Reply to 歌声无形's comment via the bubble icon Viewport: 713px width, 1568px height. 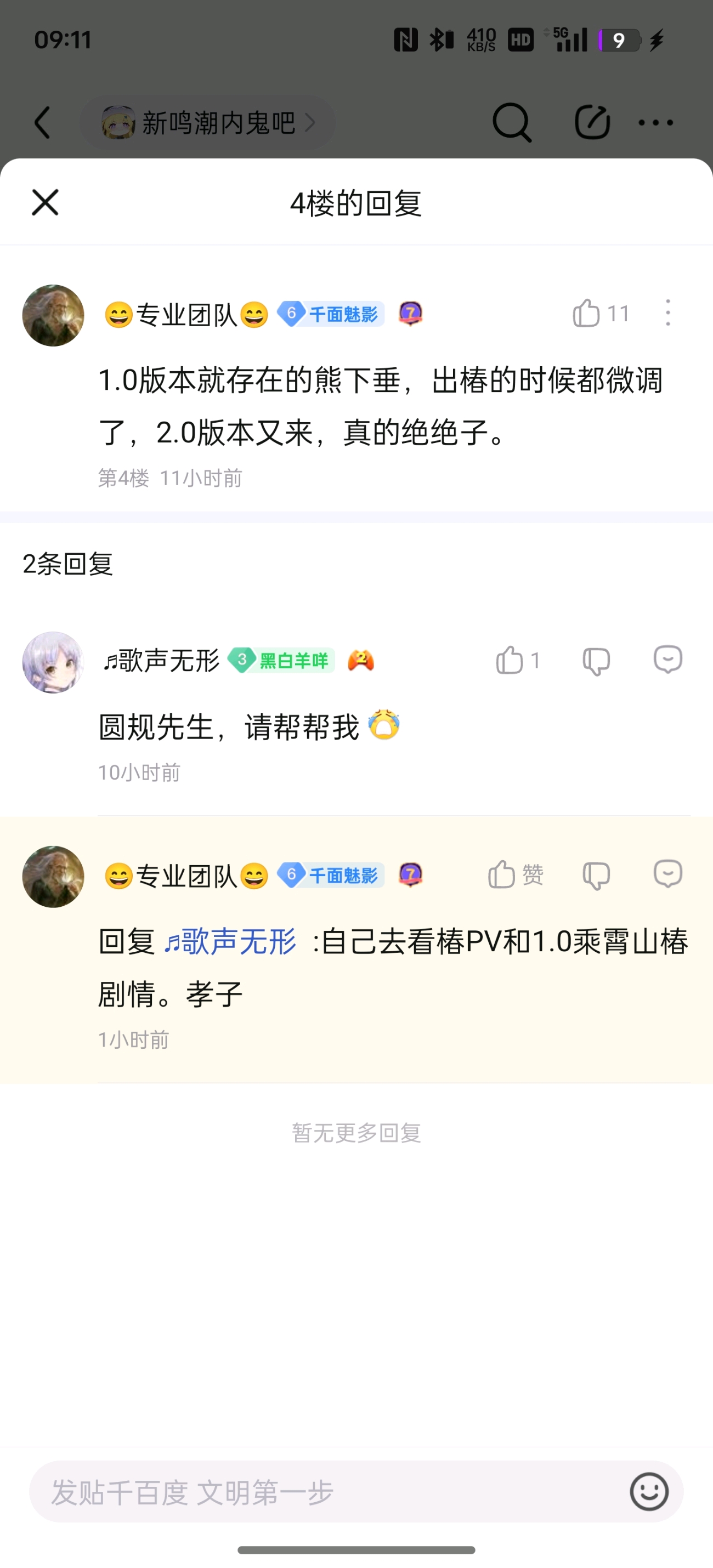[668, 660]
